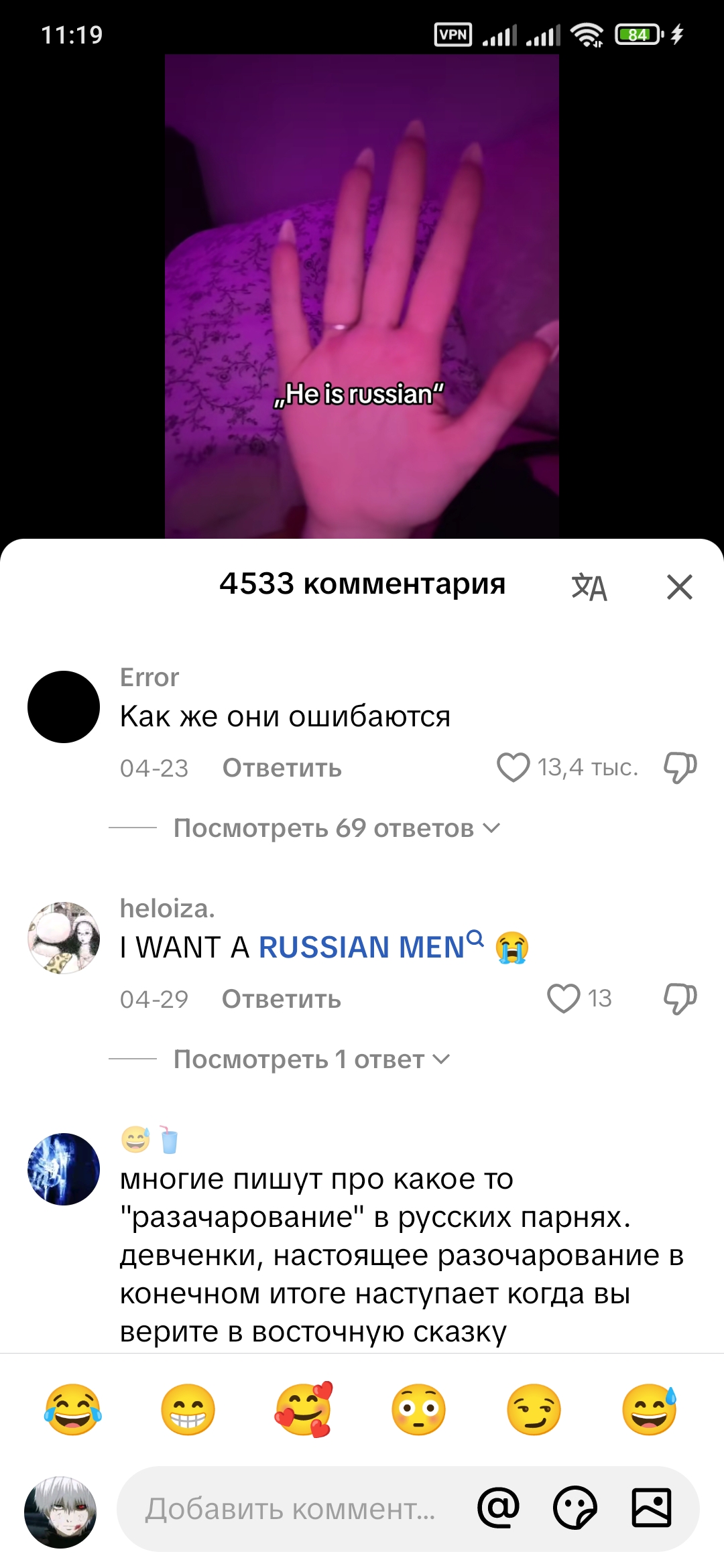Viewport: 724px width, 1568px height.
Task: Expand the 69 replies under Error's comment
Action: click(337, 828)
